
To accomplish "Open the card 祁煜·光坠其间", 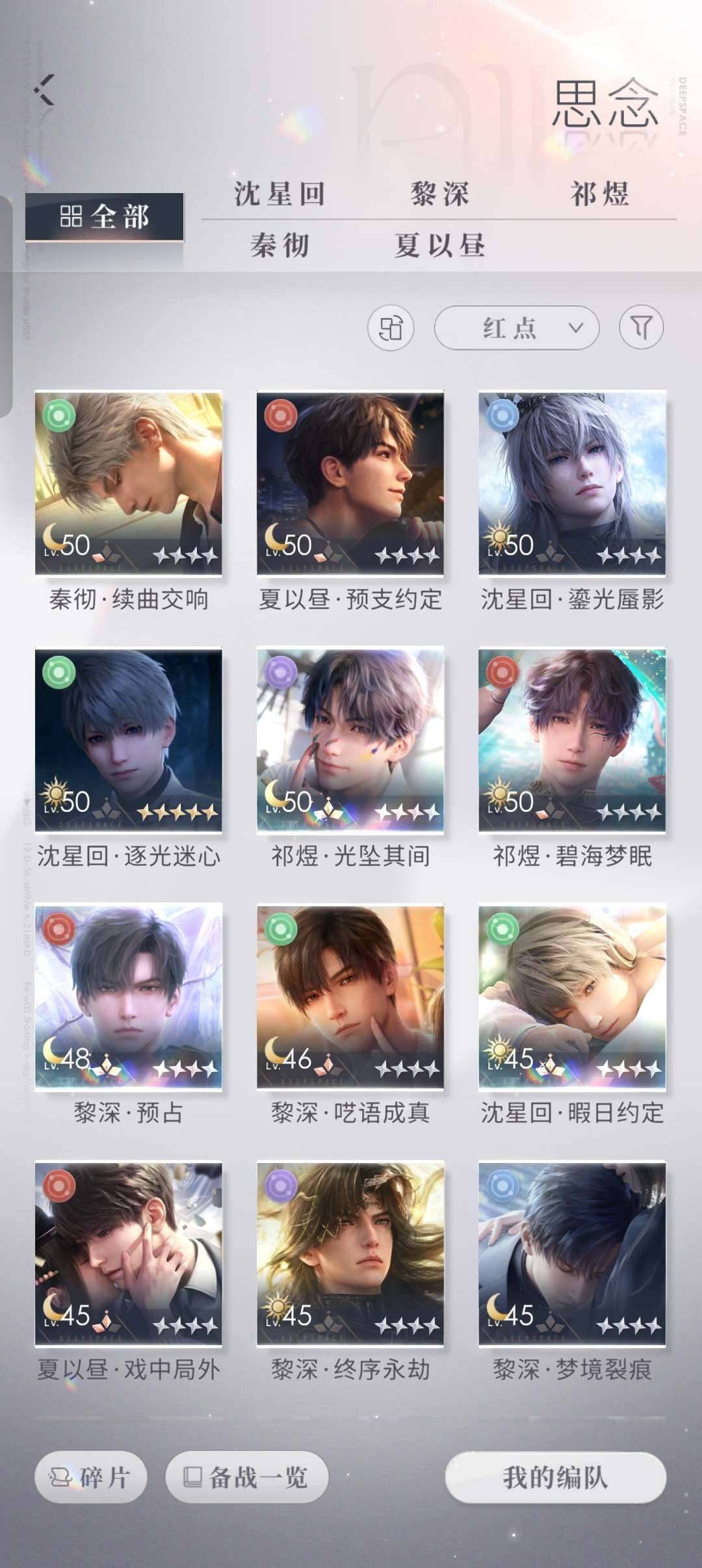I will 350,740.
